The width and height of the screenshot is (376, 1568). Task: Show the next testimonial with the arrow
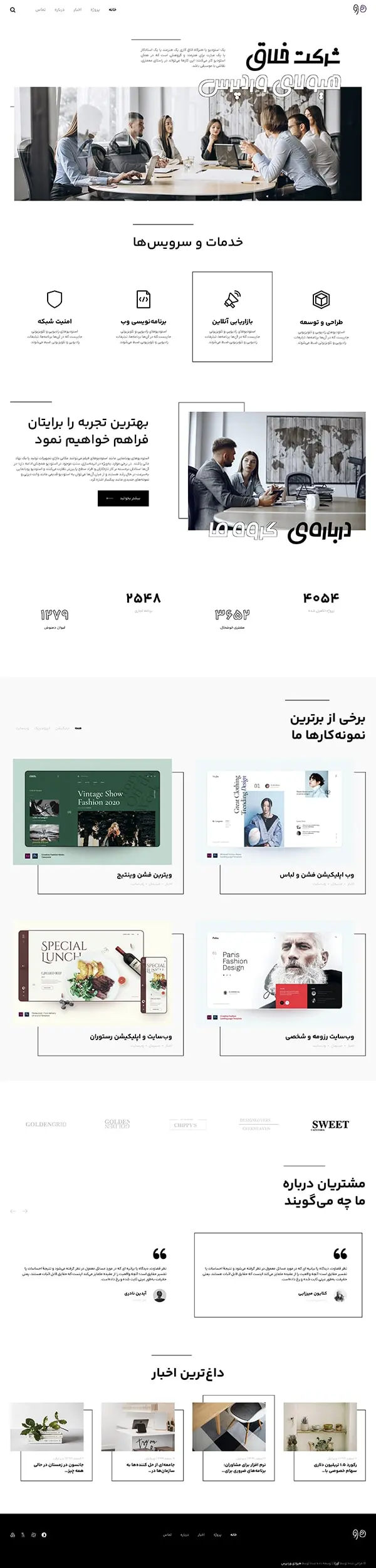coord(25,1211)
